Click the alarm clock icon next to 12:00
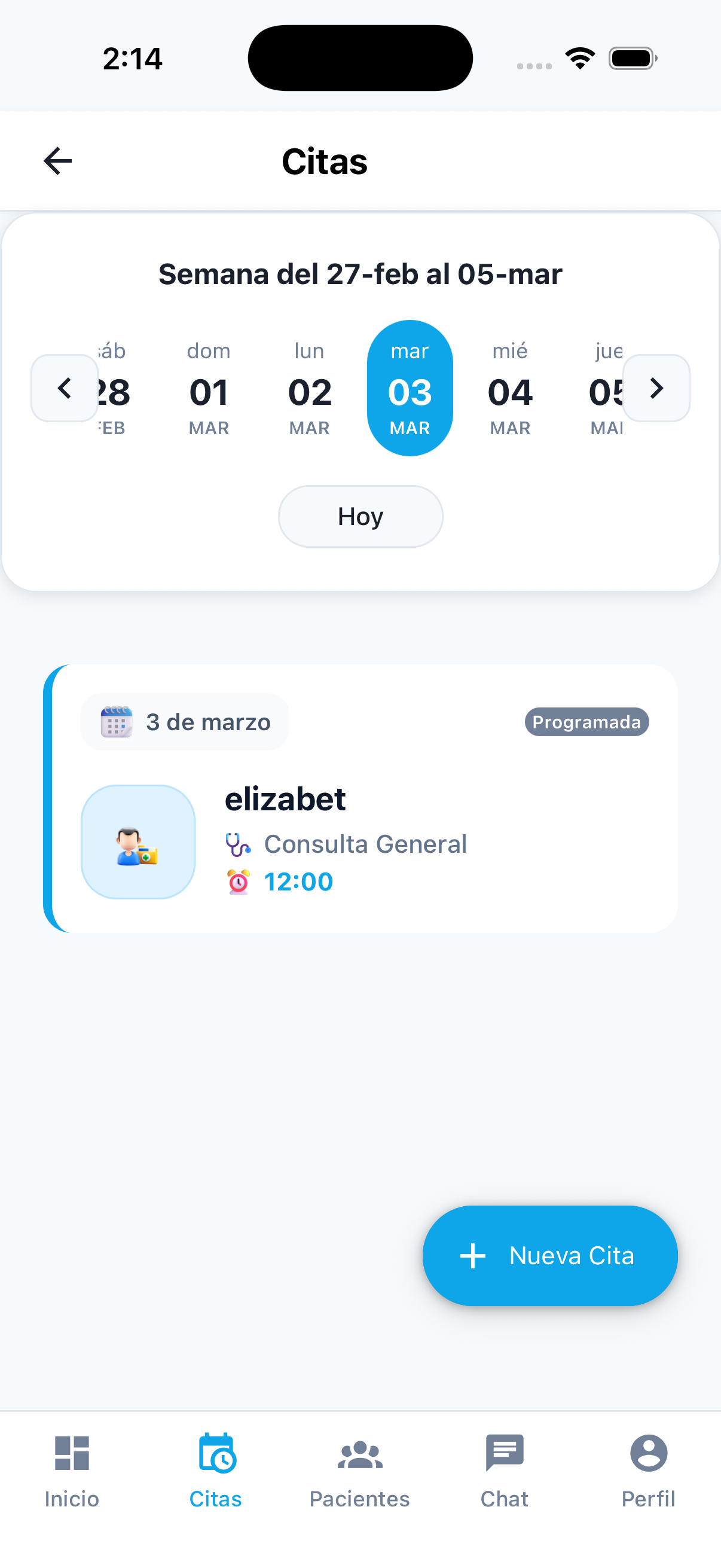Viewport: 721px width, 1568px height. point(237,881)
